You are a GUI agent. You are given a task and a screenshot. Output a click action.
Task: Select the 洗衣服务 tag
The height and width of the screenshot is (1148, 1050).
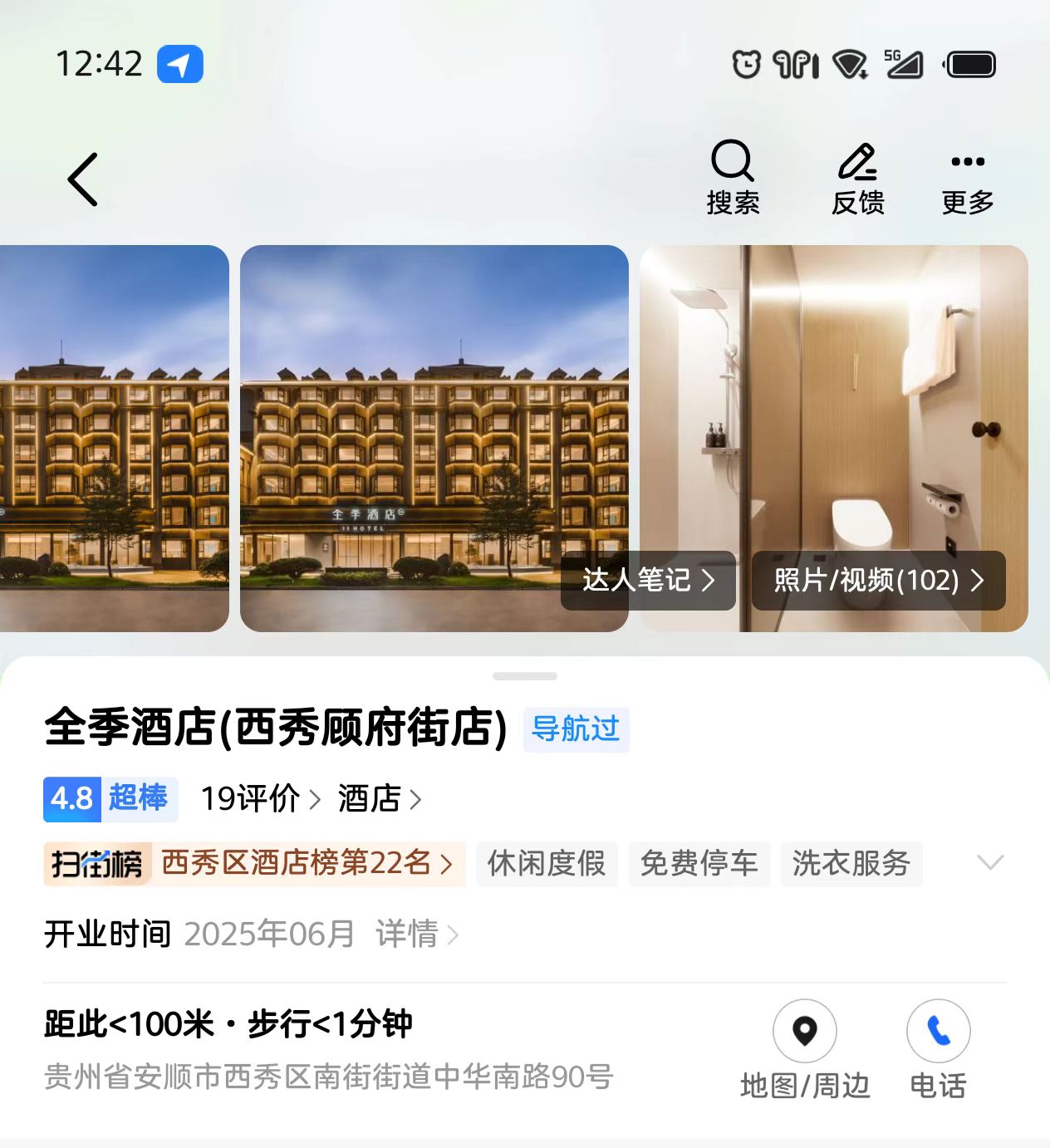[x=851, y=864]
